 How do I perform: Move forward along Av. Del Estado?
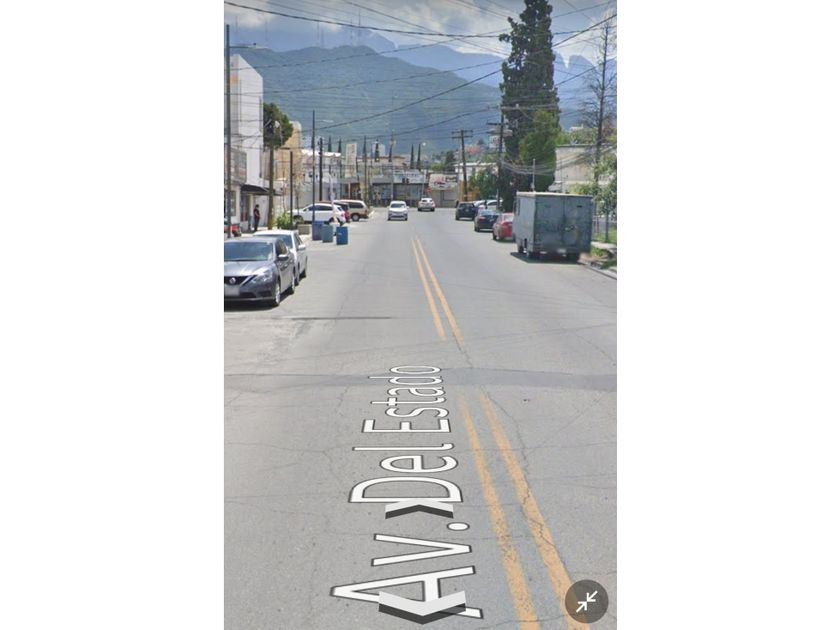419,509
